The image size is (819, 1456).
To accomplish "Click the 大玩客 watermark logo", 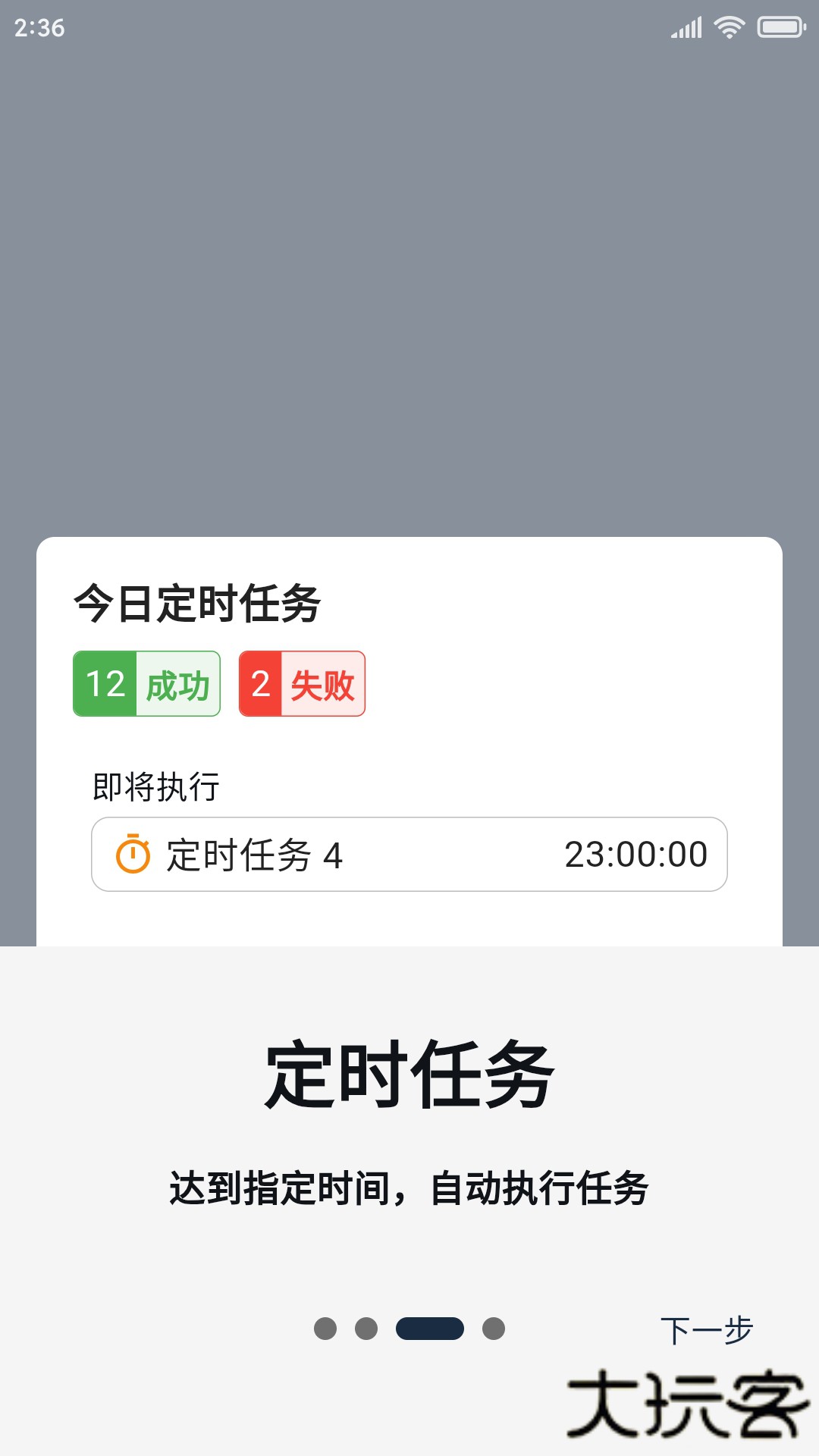I will 689,1412.
